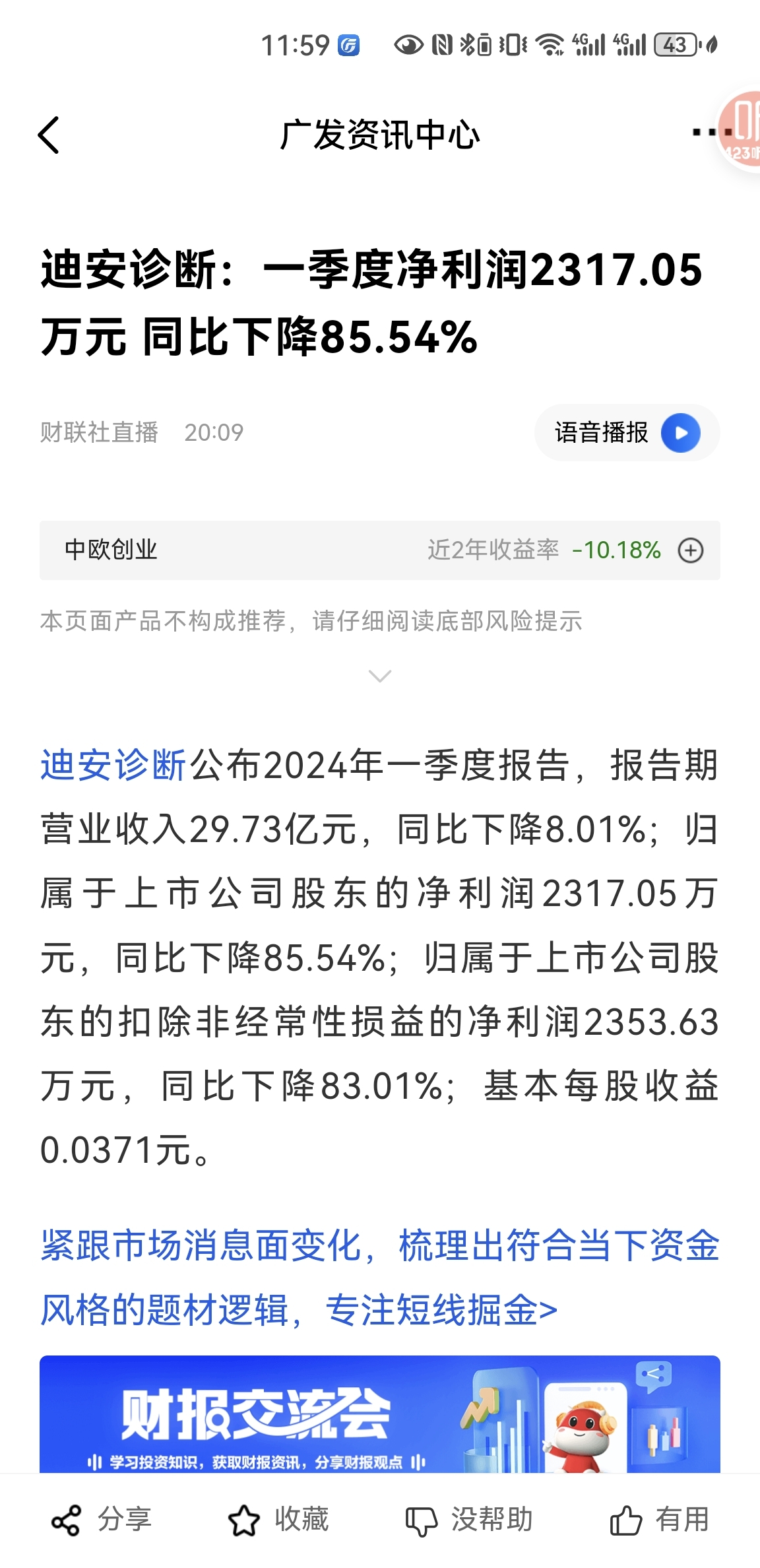Save article with 收藏
This screenshot has height=1568, width=760.
278,1520
